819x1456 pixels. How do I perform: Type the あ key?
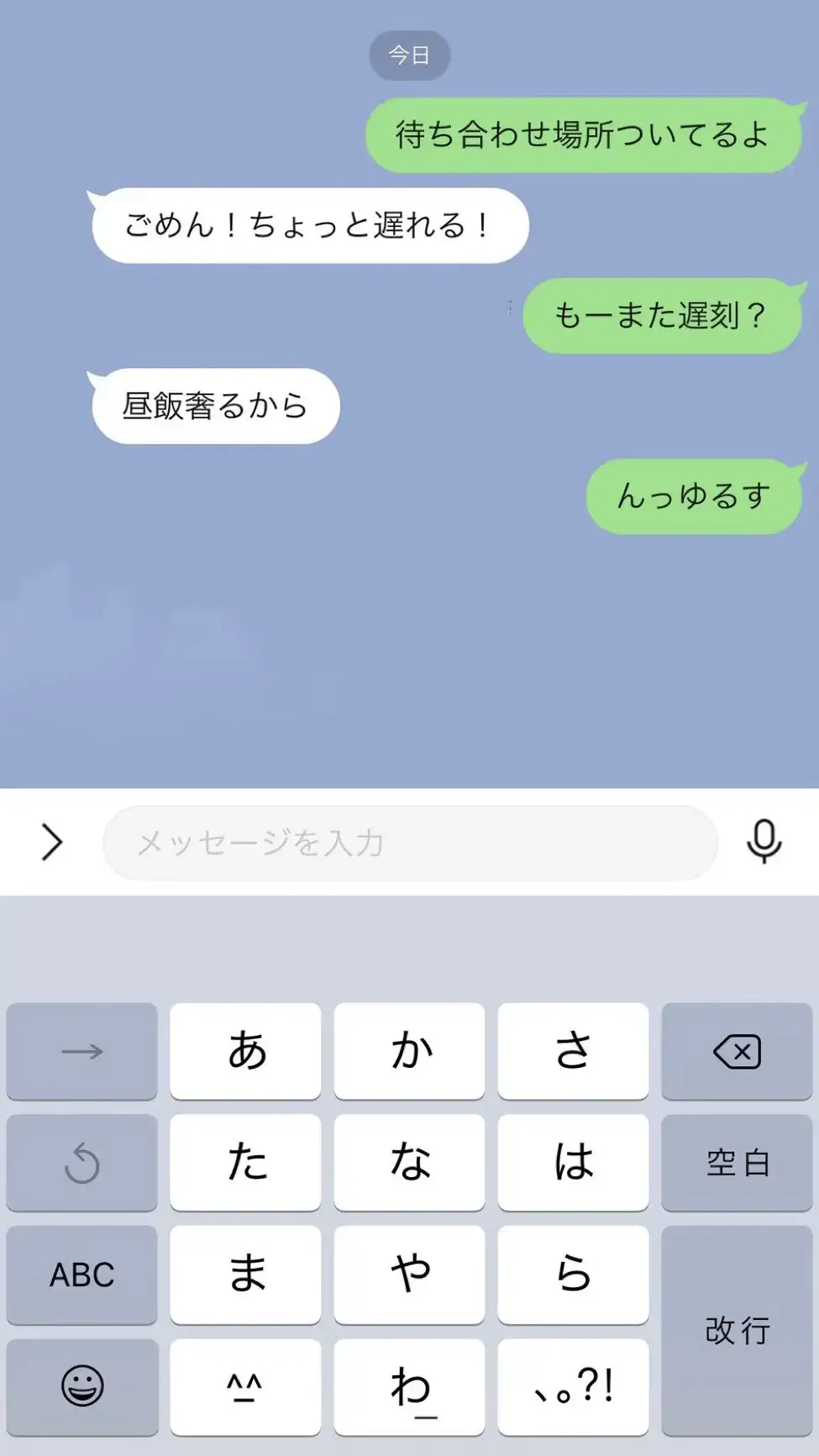(x=245, y=1051)
